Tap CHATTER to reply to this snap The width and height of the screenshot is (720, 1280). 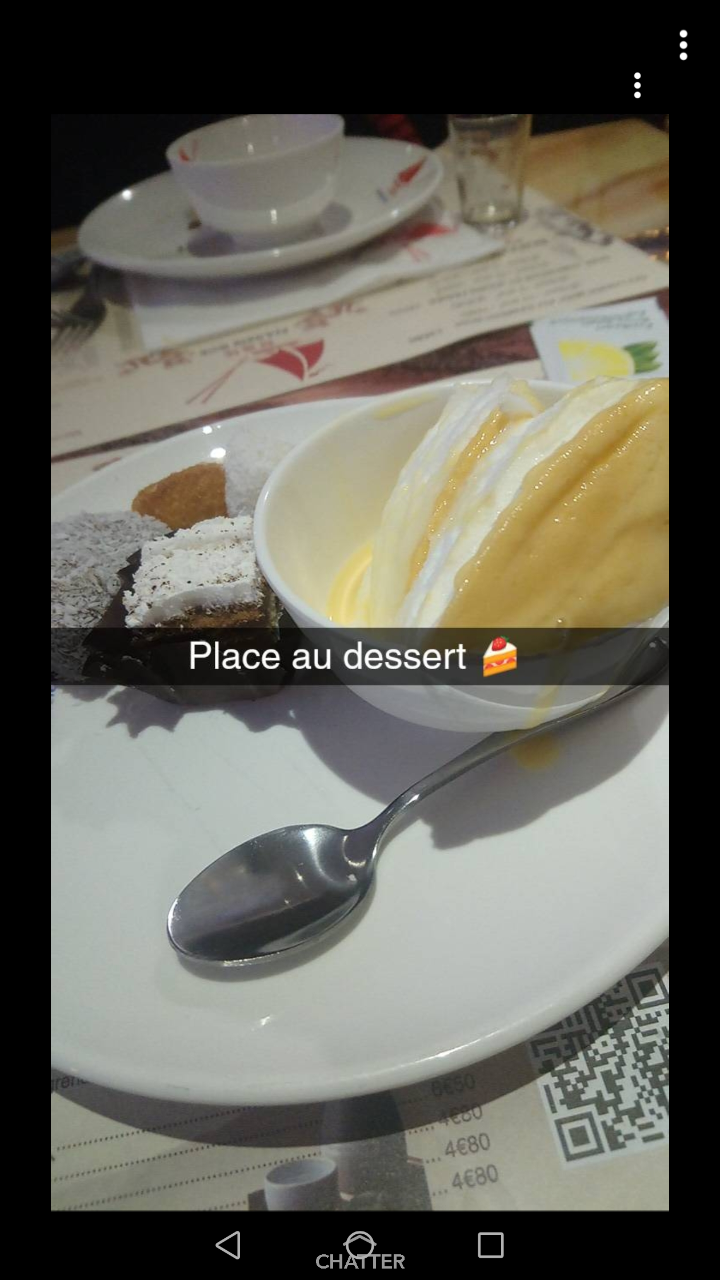pos(360,1261)
